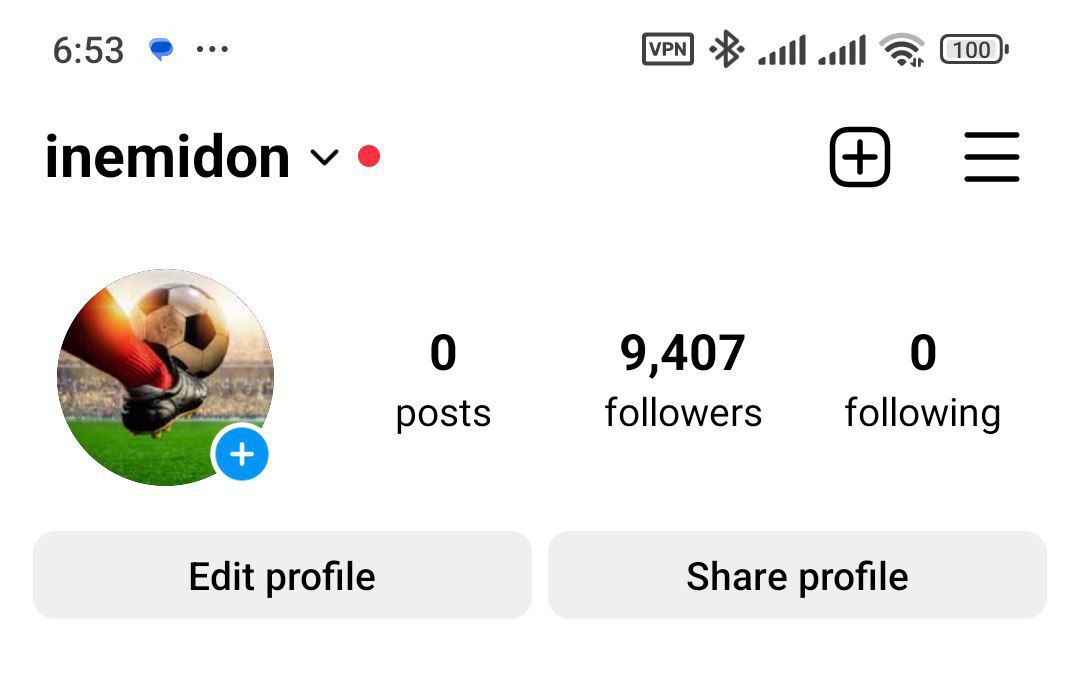This screenshot has height=698, width=1080.
Task: View the 9,407 followers list
Action: tap(683, 382)
